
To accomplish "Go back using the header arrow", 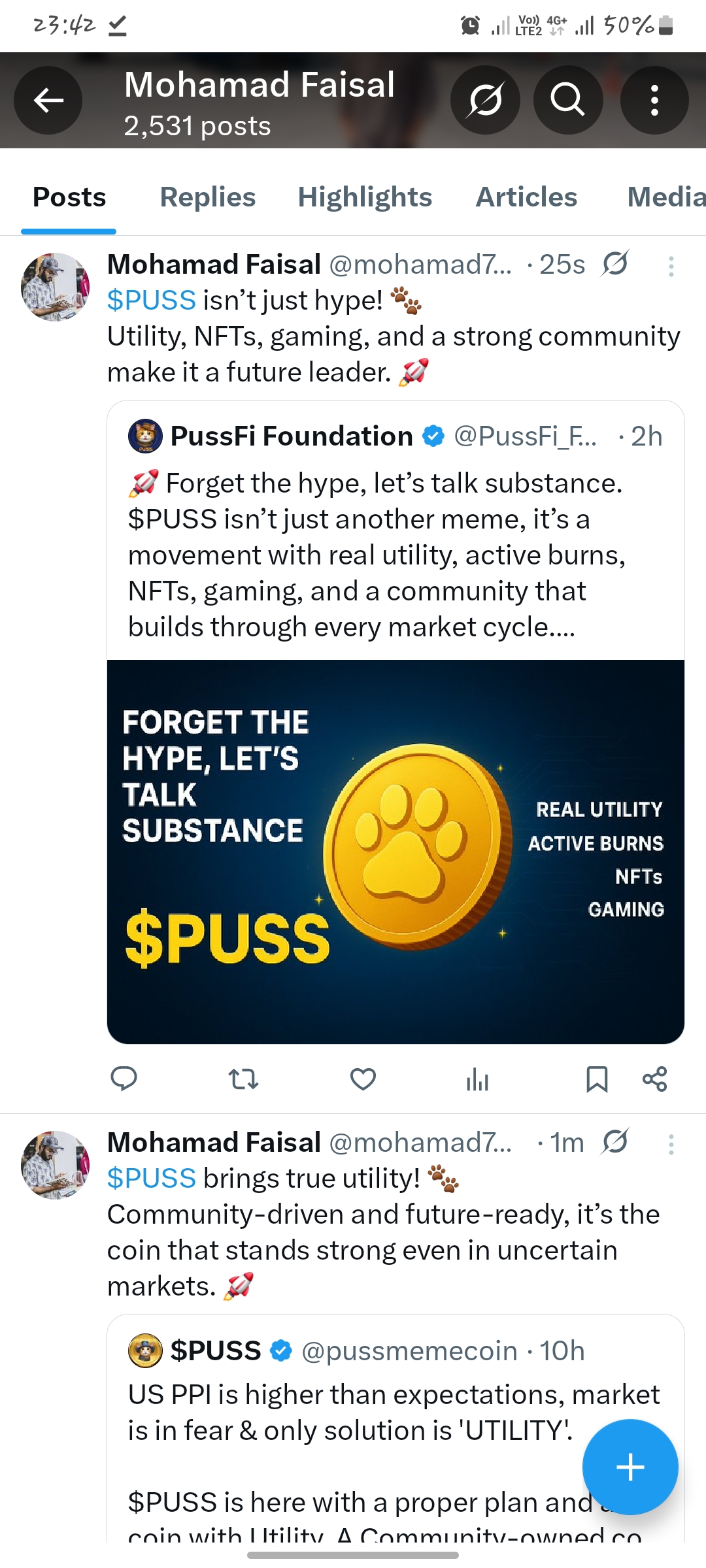I will tap(48, 100).
